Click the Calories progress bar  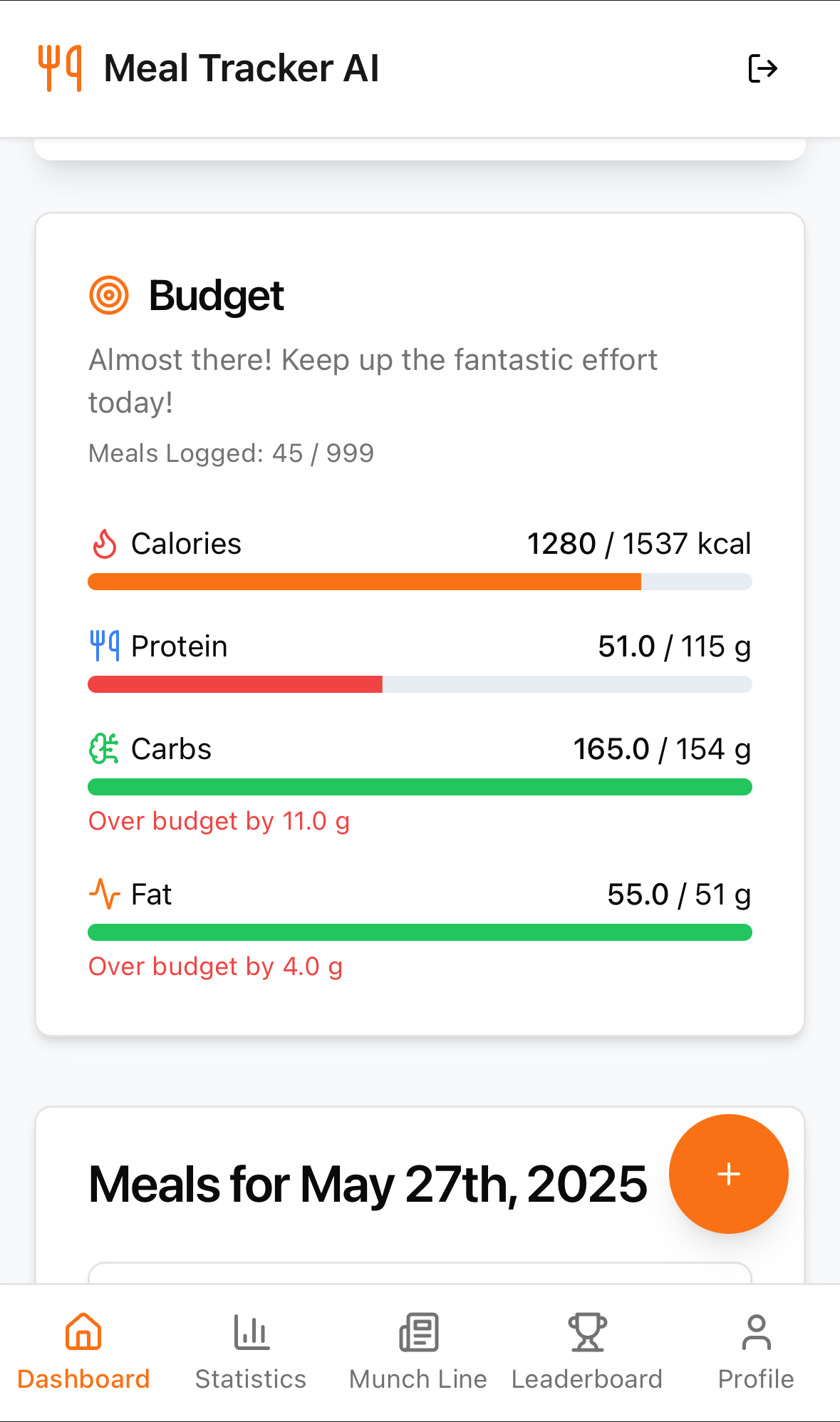coord(420,582)
